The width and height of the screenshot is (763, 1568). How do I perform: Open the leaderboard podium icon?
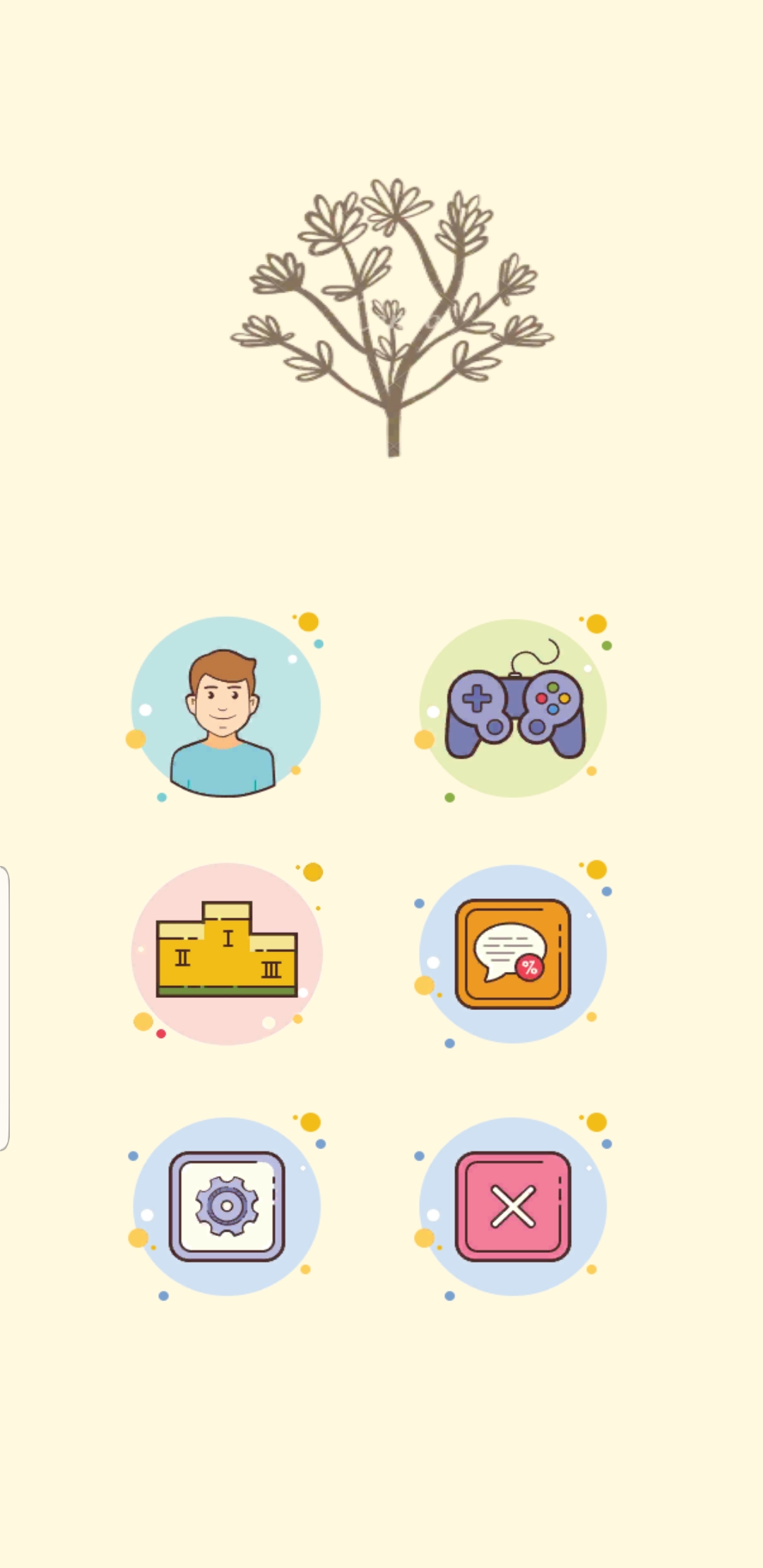(x=227, y=953)
